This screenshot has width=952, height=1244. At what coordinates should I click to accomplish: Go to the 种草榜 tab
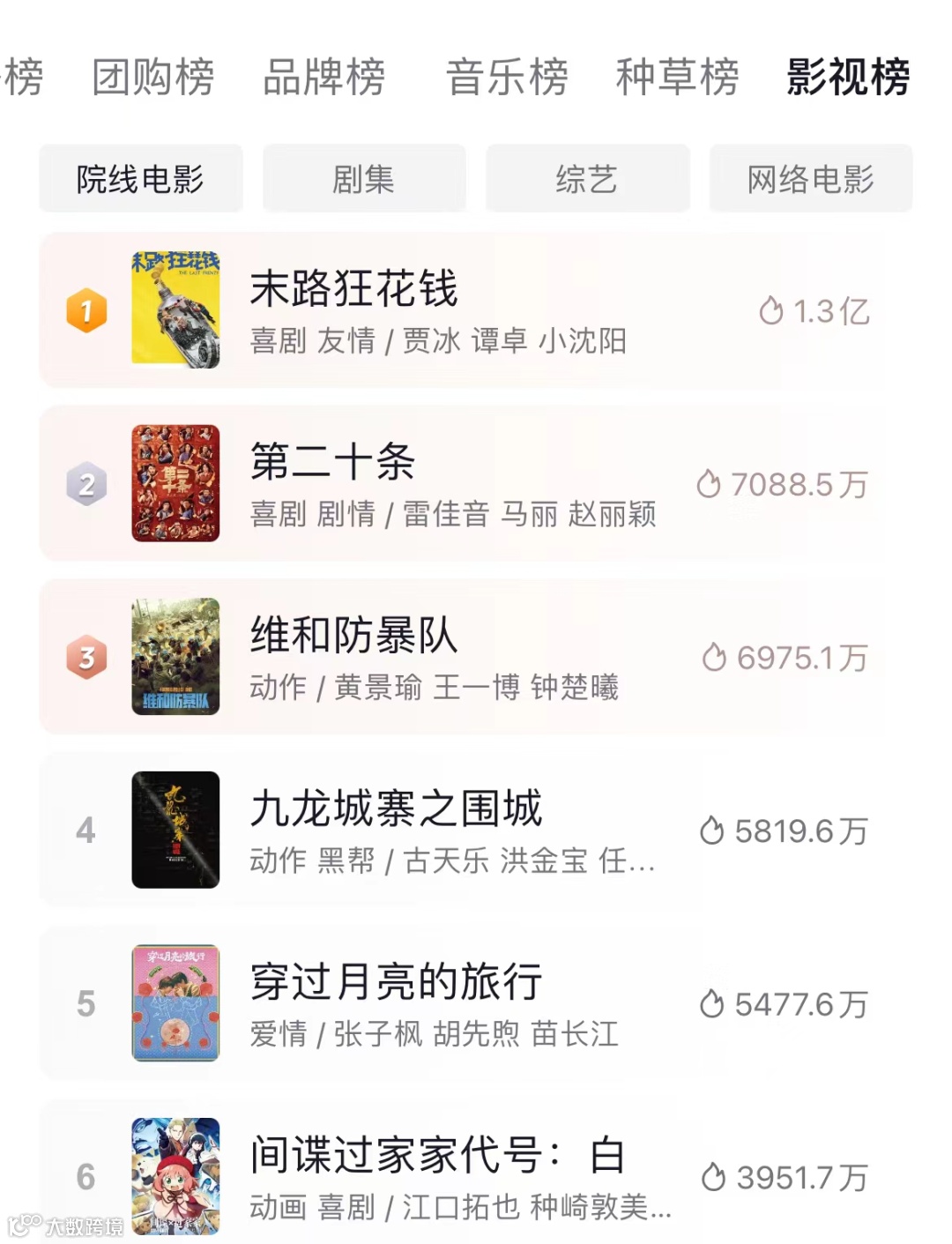tap(677, 77)
